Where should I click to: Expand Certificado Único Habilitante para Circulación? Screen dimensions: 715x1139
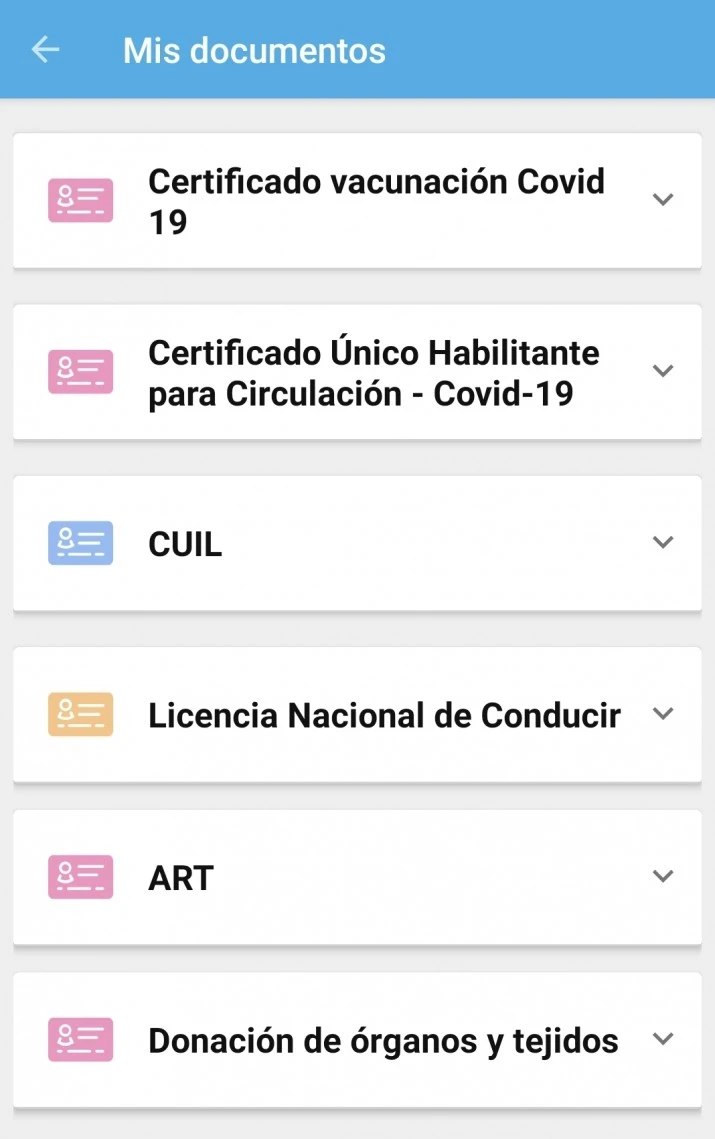pyautogui.click(x=662, y=371)
